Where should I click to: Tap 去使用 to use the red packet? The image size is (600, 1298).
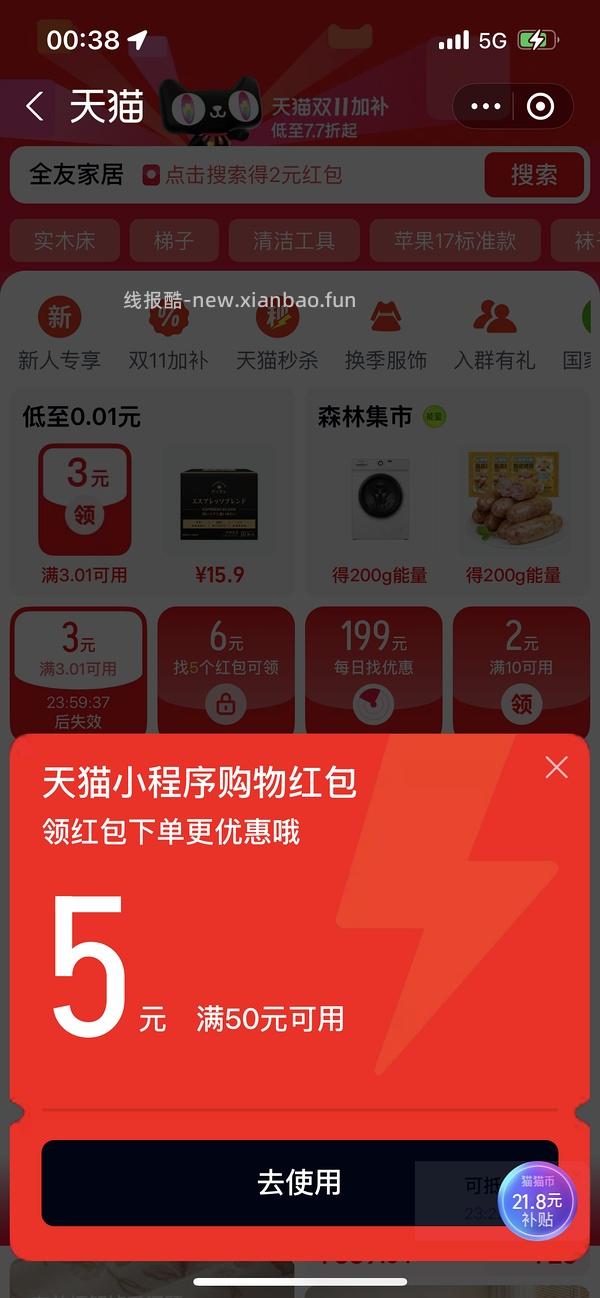[299, 1182]
